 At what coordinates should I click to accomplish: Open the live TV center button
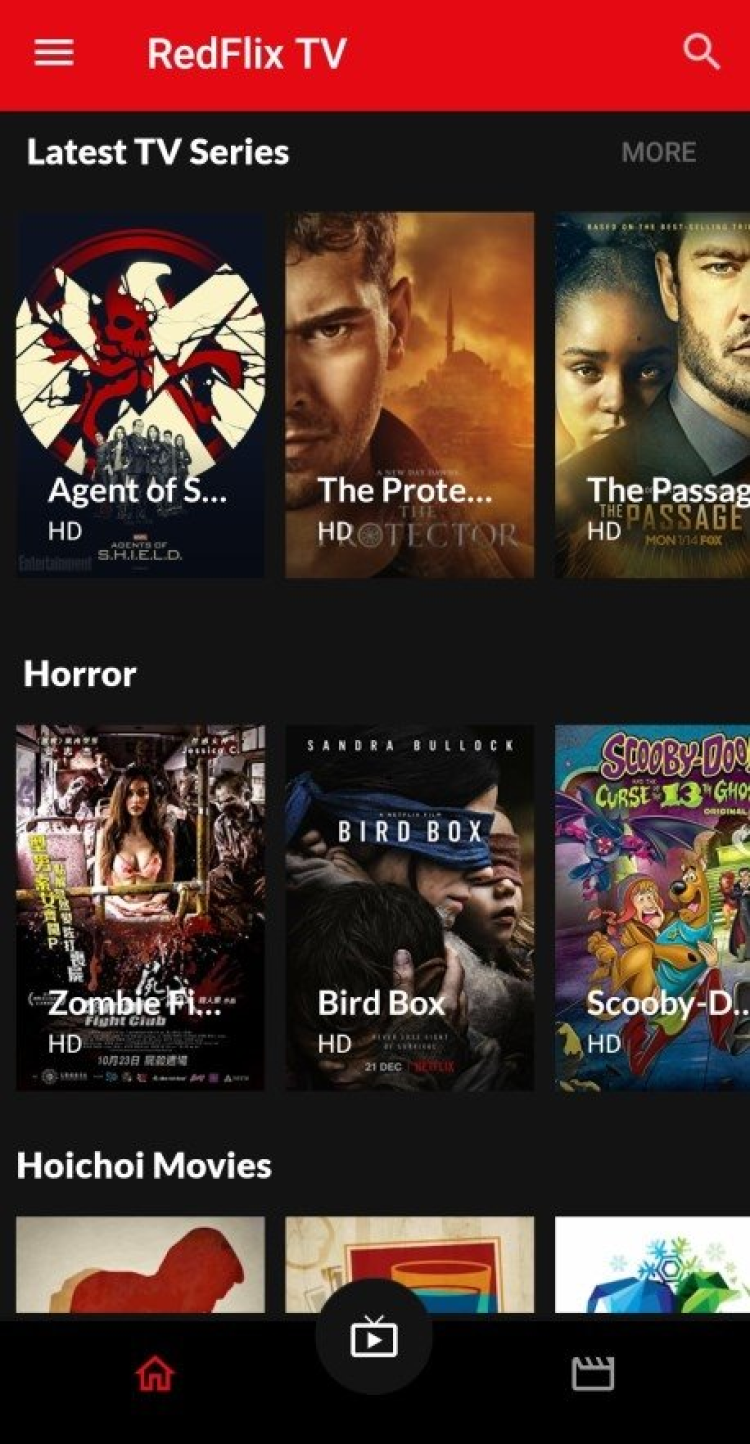(x=374, y=1338)
